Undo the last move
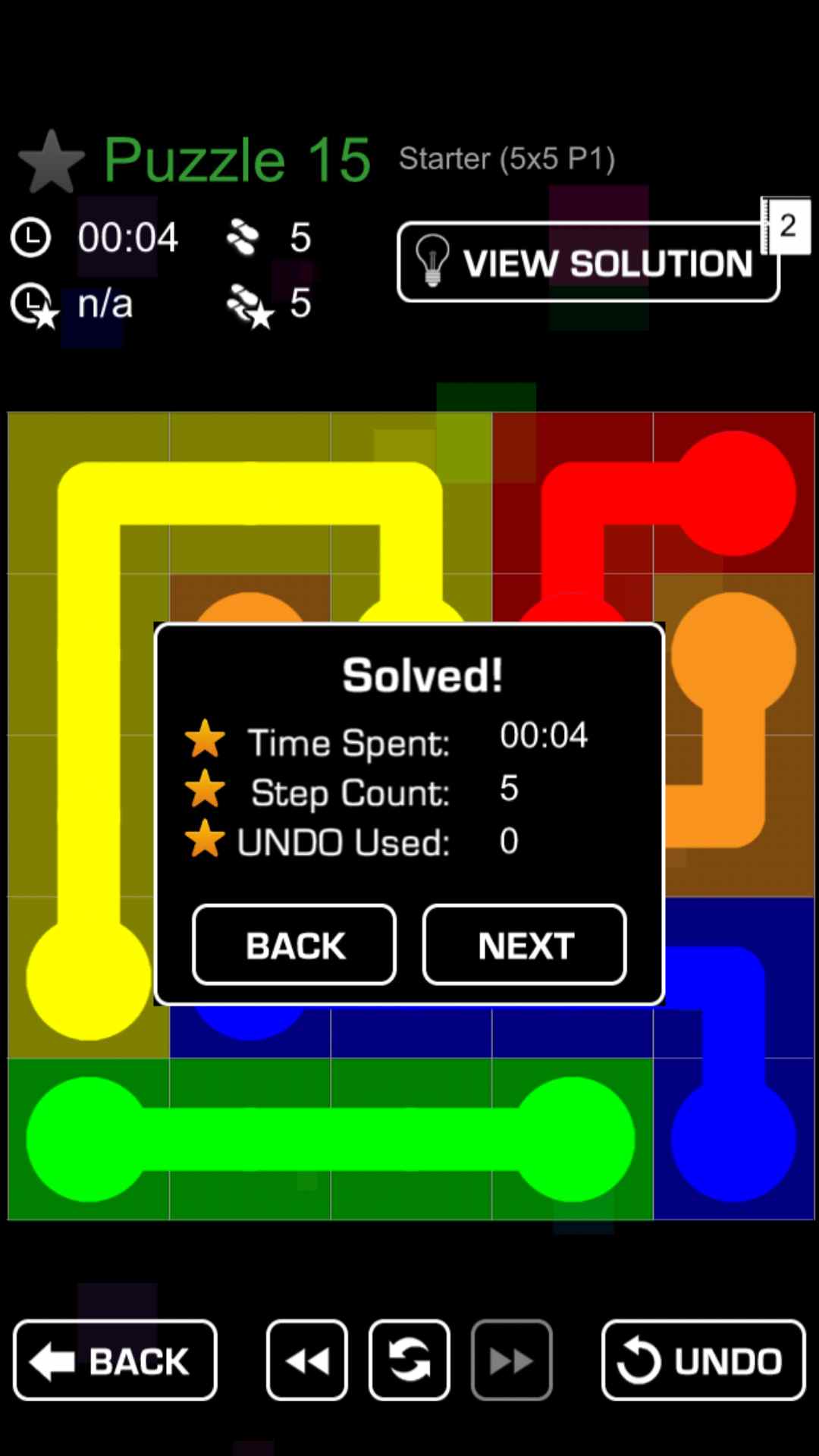Screen dimensions: 819x1456 pos(703,1360)
